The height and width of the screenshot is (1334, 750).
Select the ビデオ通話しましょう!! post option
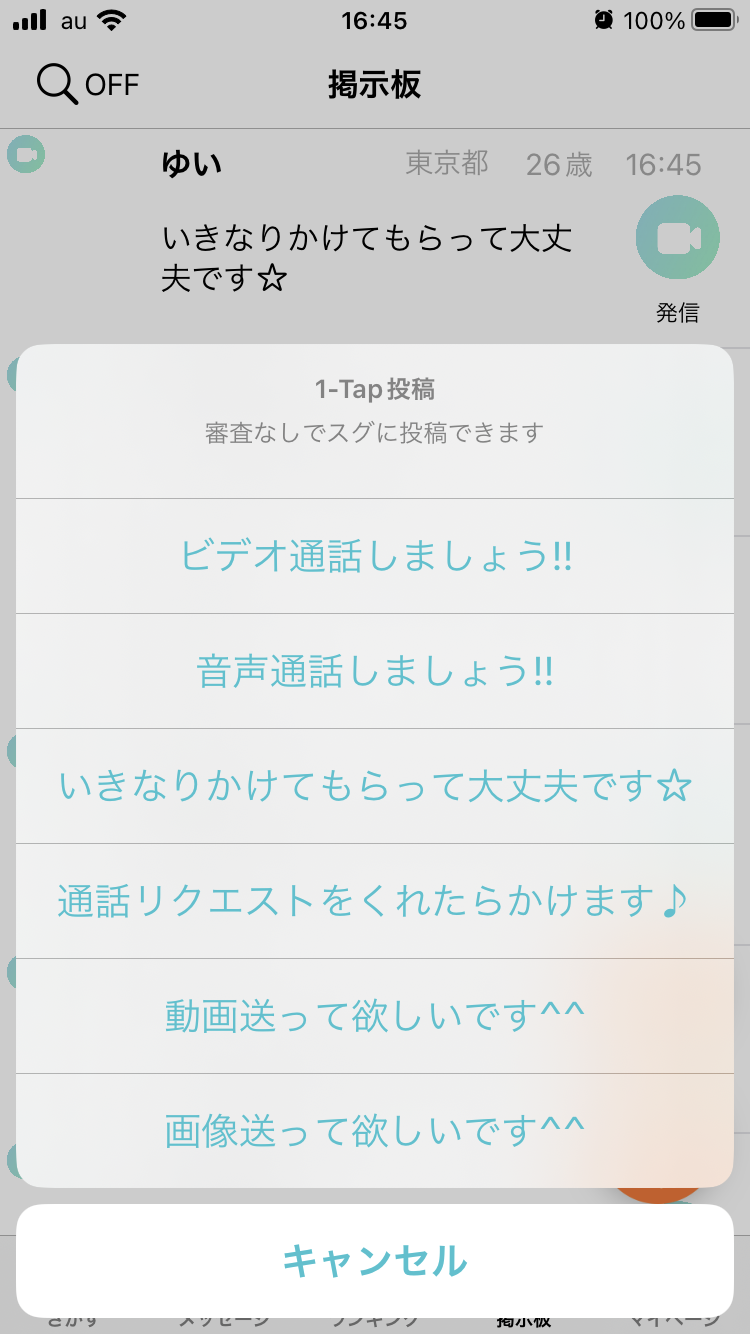click(375, 556)
